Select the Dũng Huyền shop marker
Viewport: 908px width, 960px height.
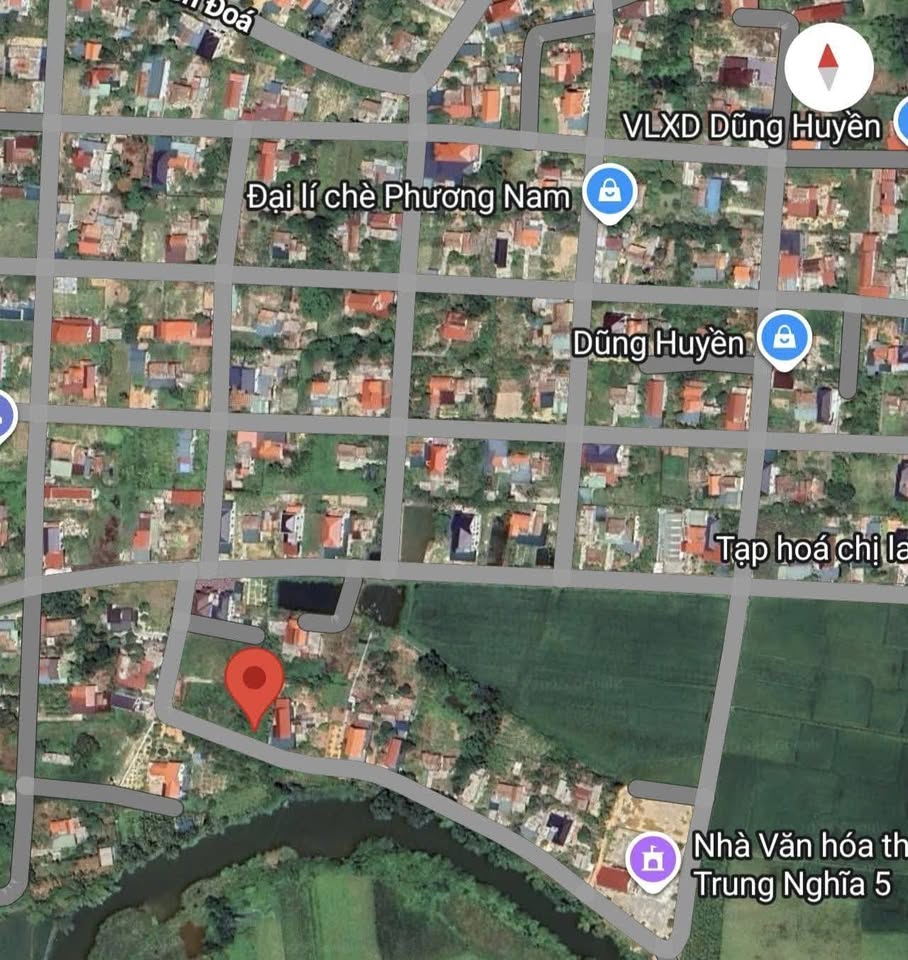pyautogui.click(x=784, y=339)
